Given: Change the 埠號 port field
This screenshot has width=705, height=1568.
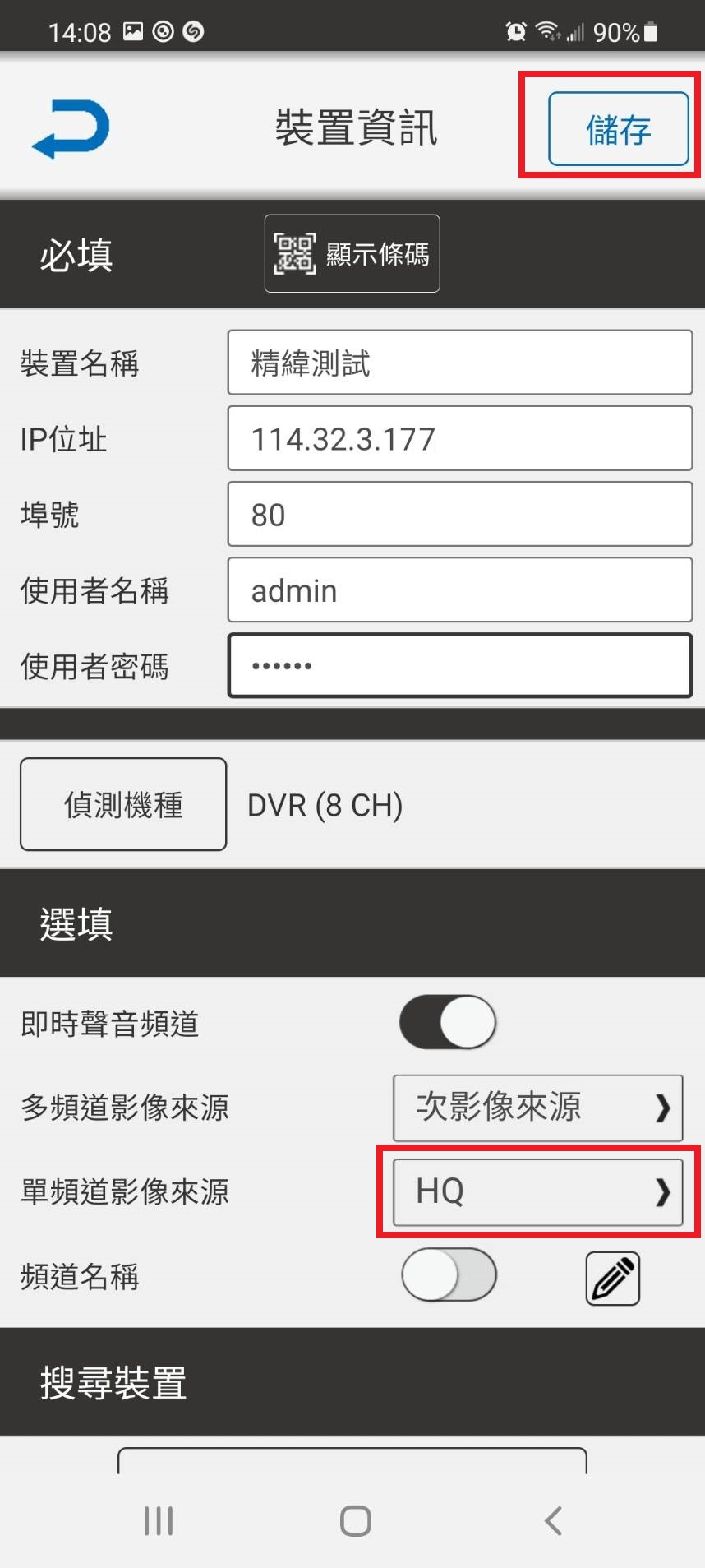Looking at the screenshot, I should tap(460, 514).
